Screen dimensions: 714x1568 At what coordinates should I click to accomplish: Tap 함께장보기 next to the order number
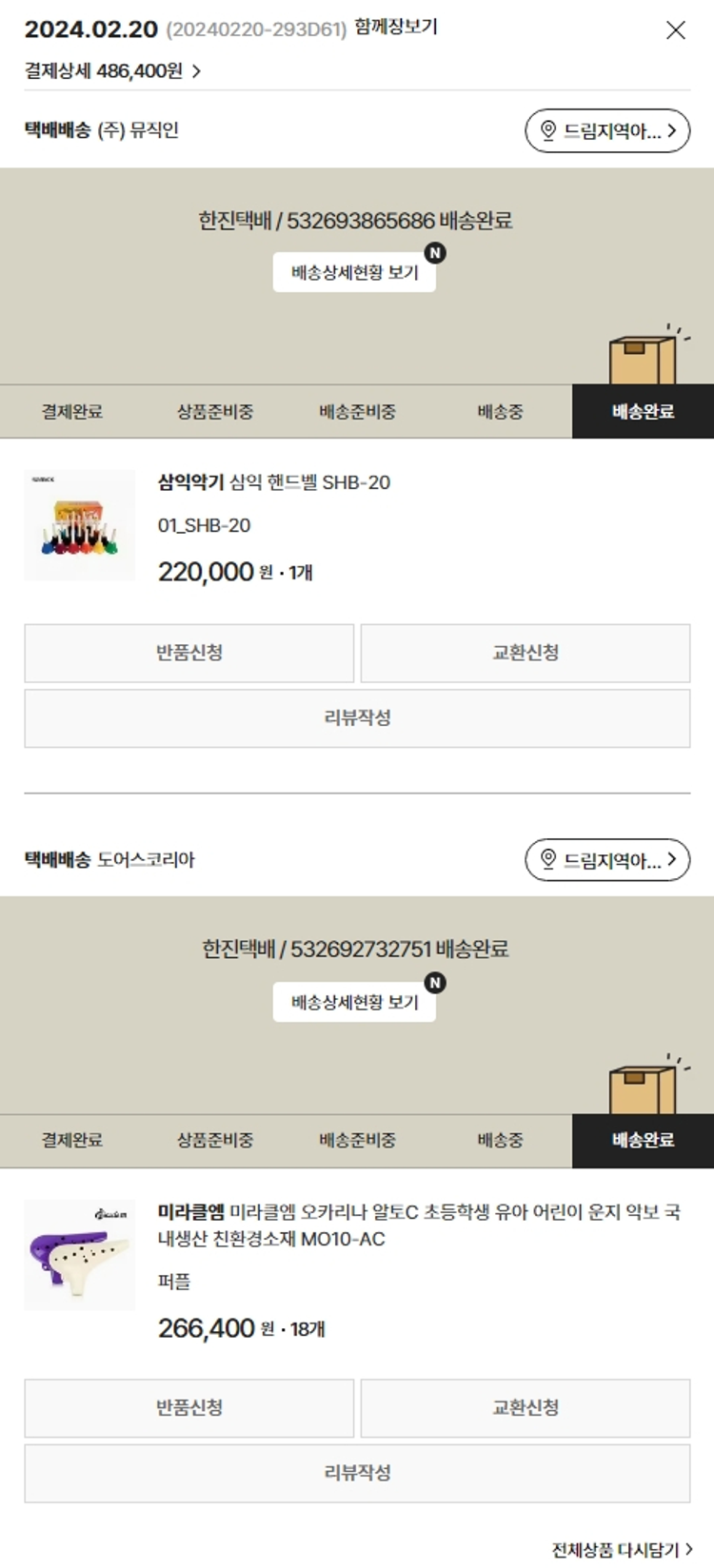point(396,27)
